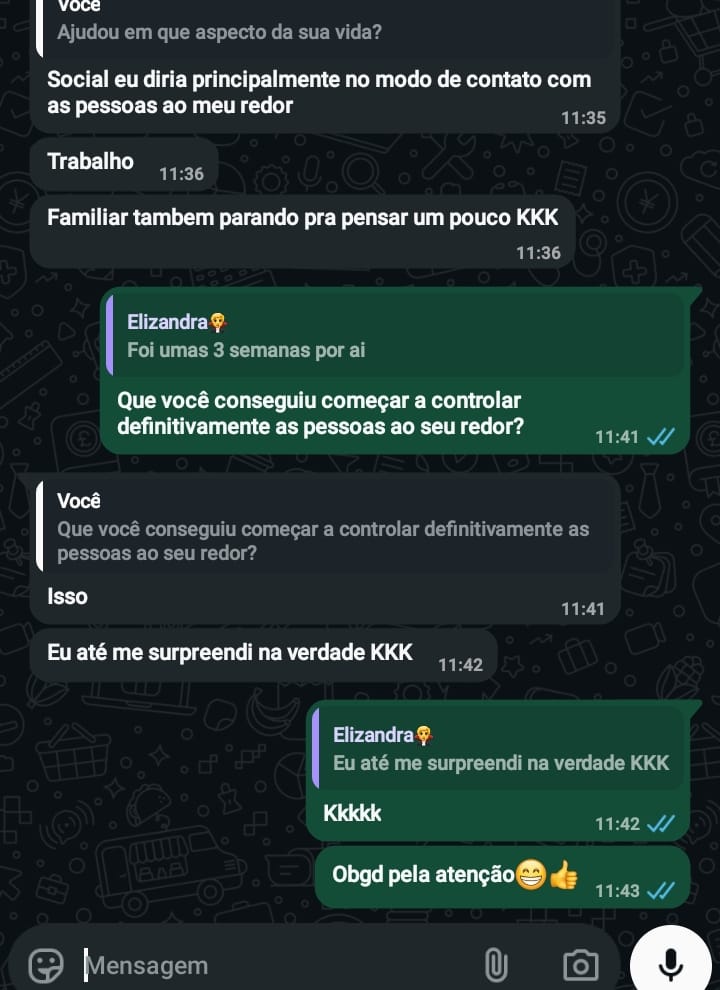Open the emoji and sticker picker
Viewport: 720px width, 990px height.
(46, 965)
